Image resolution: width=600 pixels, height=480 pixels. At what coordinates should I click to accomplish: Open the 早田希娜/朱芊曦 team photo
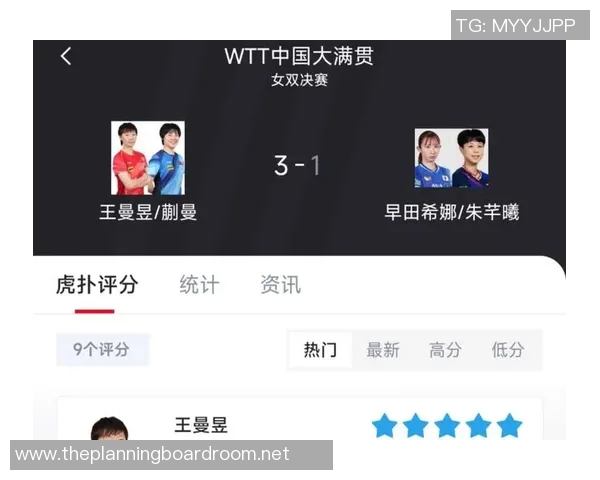coord(451,158)
